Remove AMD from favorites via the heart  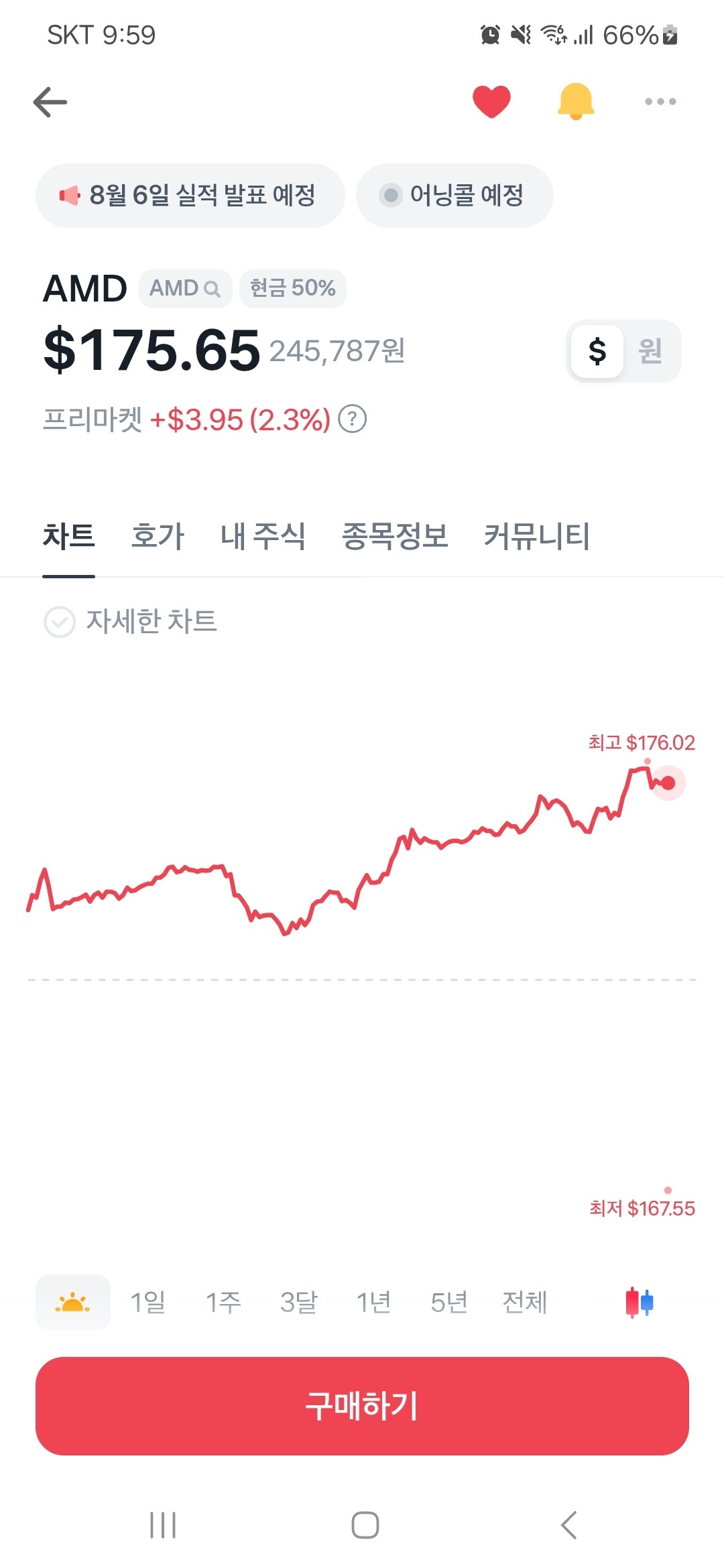click(x=491, y=102)
